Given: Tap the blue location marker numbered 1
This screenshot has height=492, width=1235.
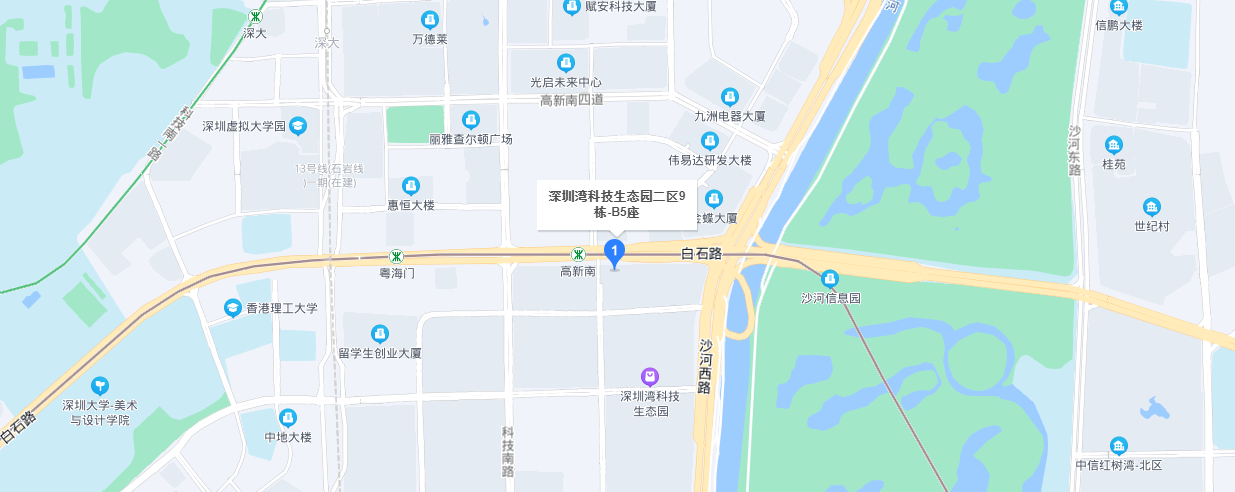Looking at the screenshot, I should 616,251.
